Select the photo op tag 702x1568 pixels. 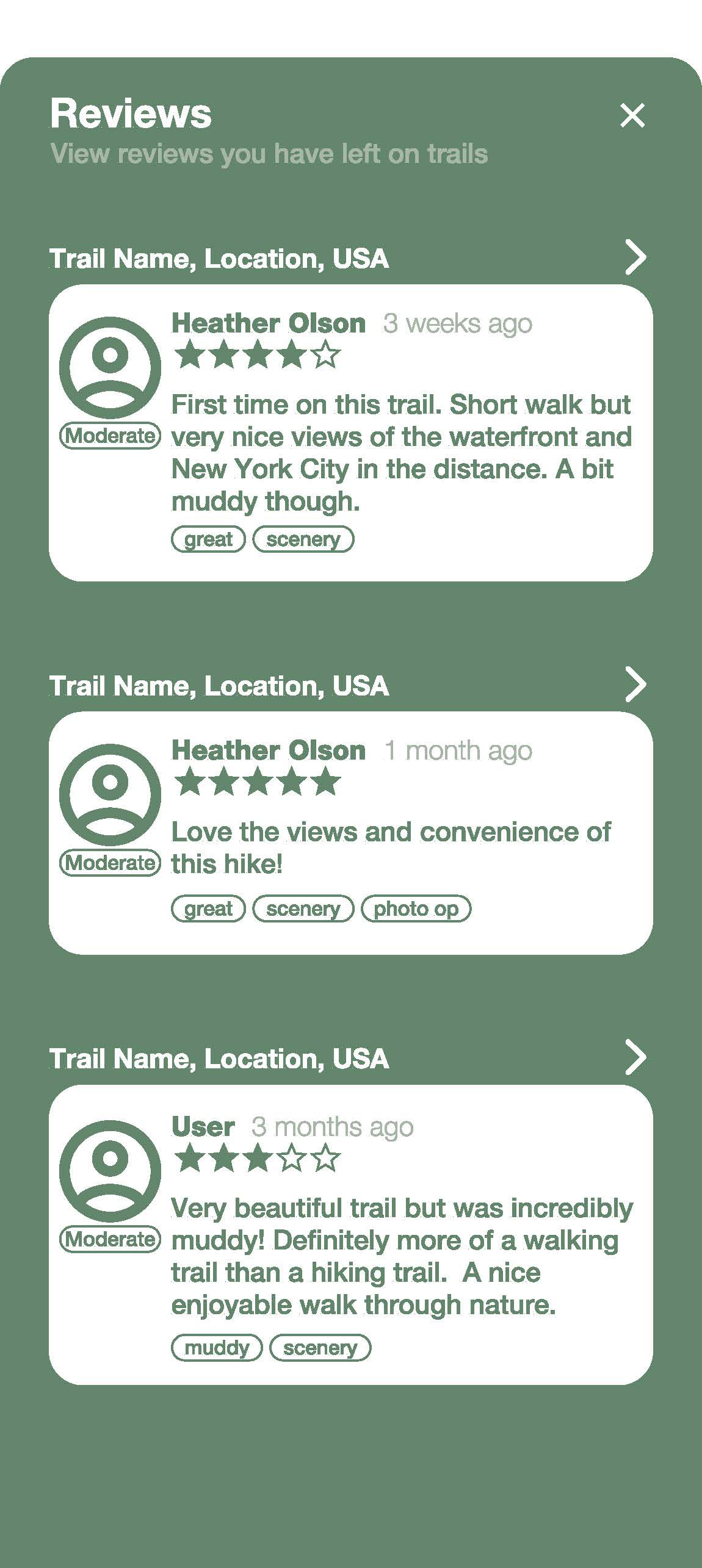pos(416,908)
